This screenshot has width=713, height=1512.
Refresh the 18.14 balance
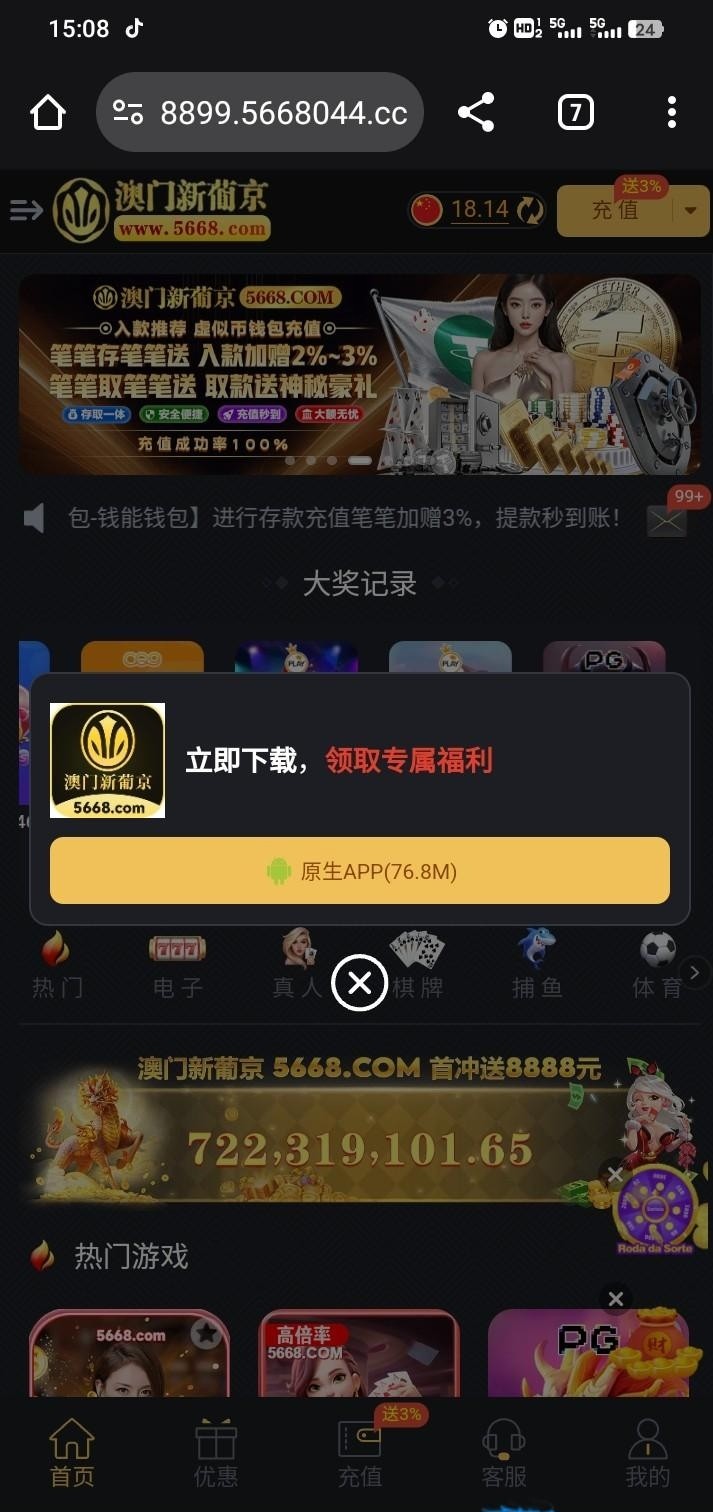click(x=531, y=210)
